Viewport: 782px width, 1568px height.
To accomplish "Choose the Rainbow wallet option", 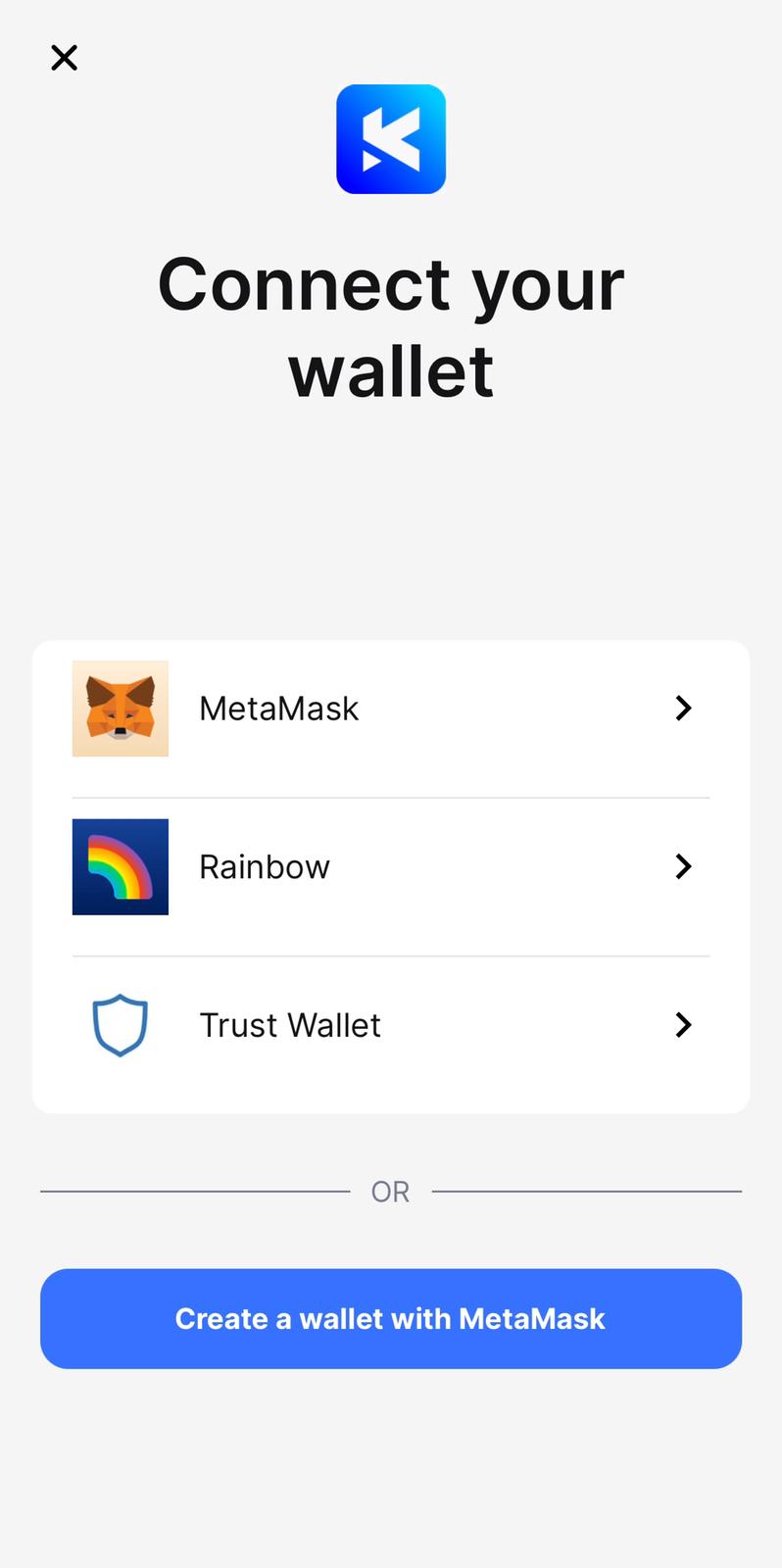I will click(390, 867).
